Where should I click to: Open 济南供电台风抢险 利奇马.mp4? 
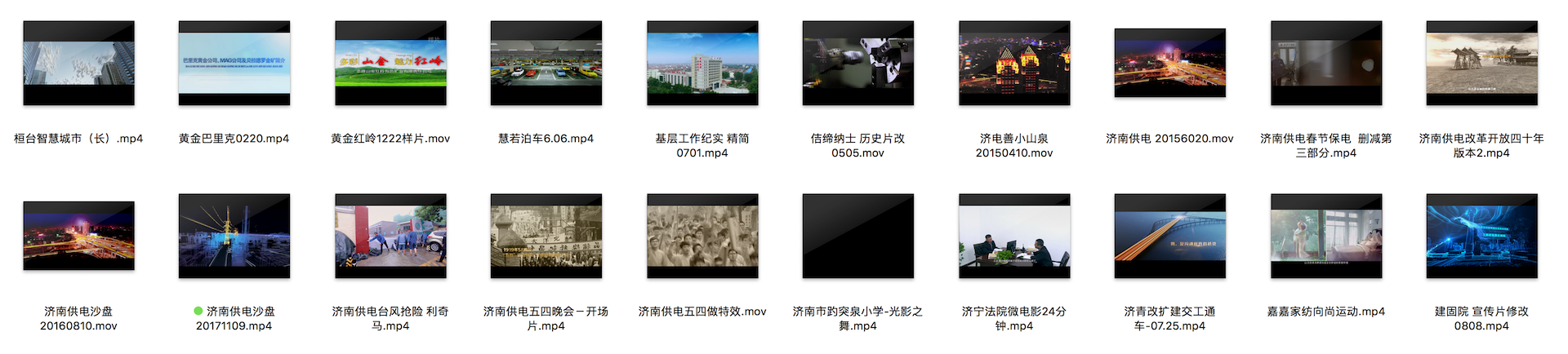[x=390, y=237]
